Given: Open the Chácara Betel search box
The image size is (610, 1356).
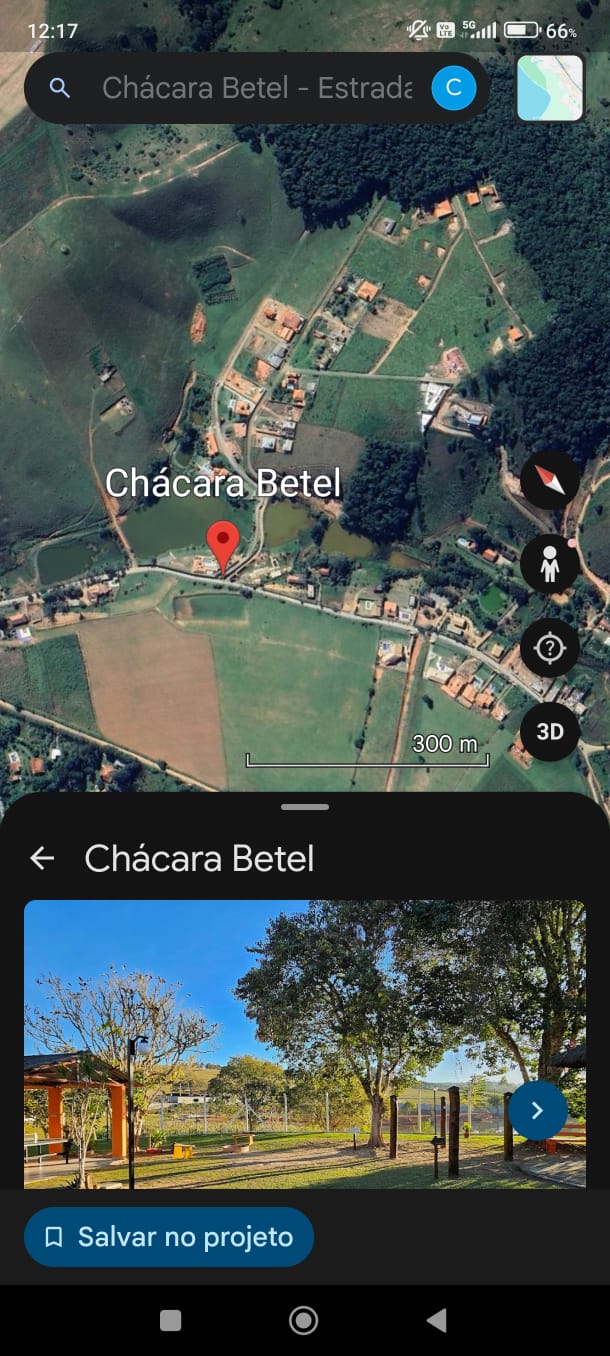Looking at the screenshot, I should click(x=255, y=88).
